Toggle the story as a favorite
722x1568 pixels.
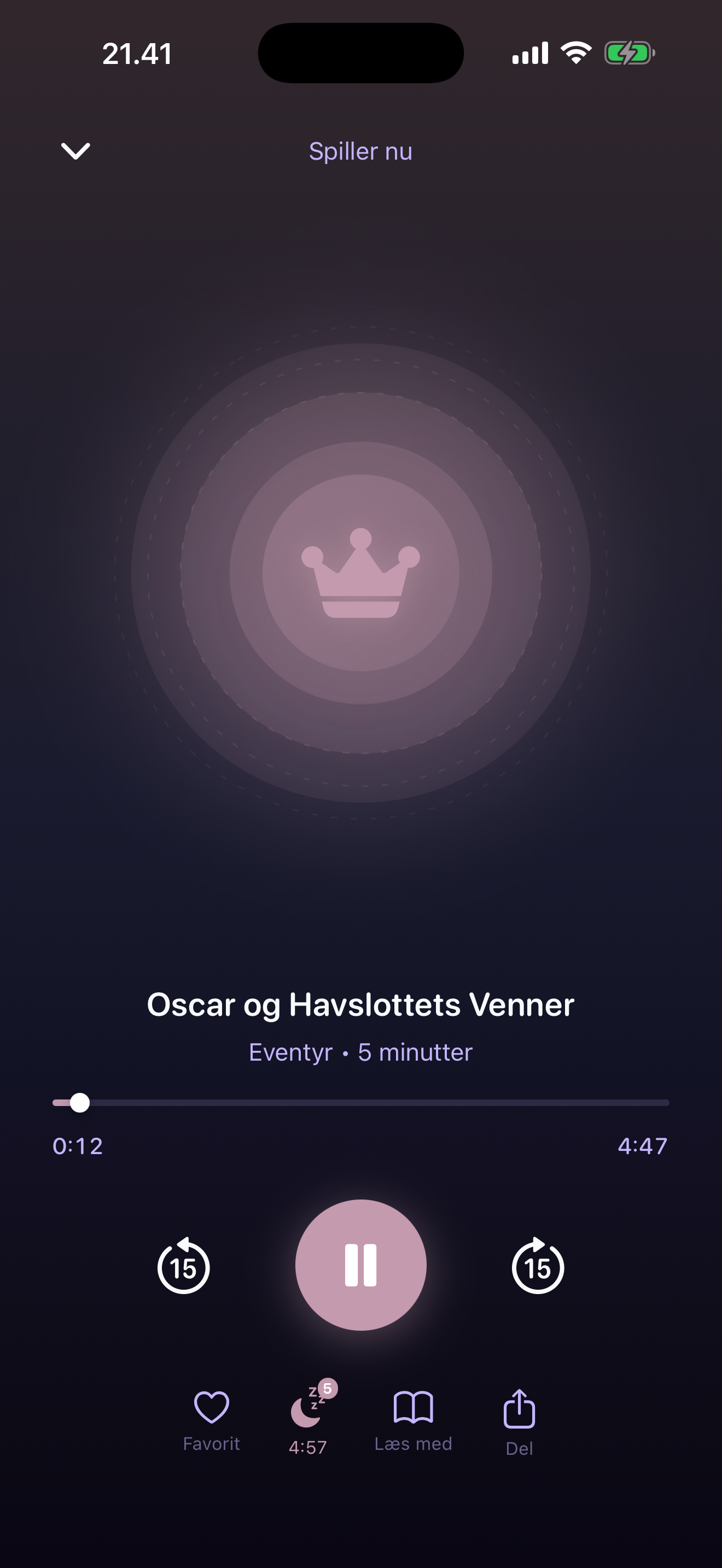[210, 1406]
